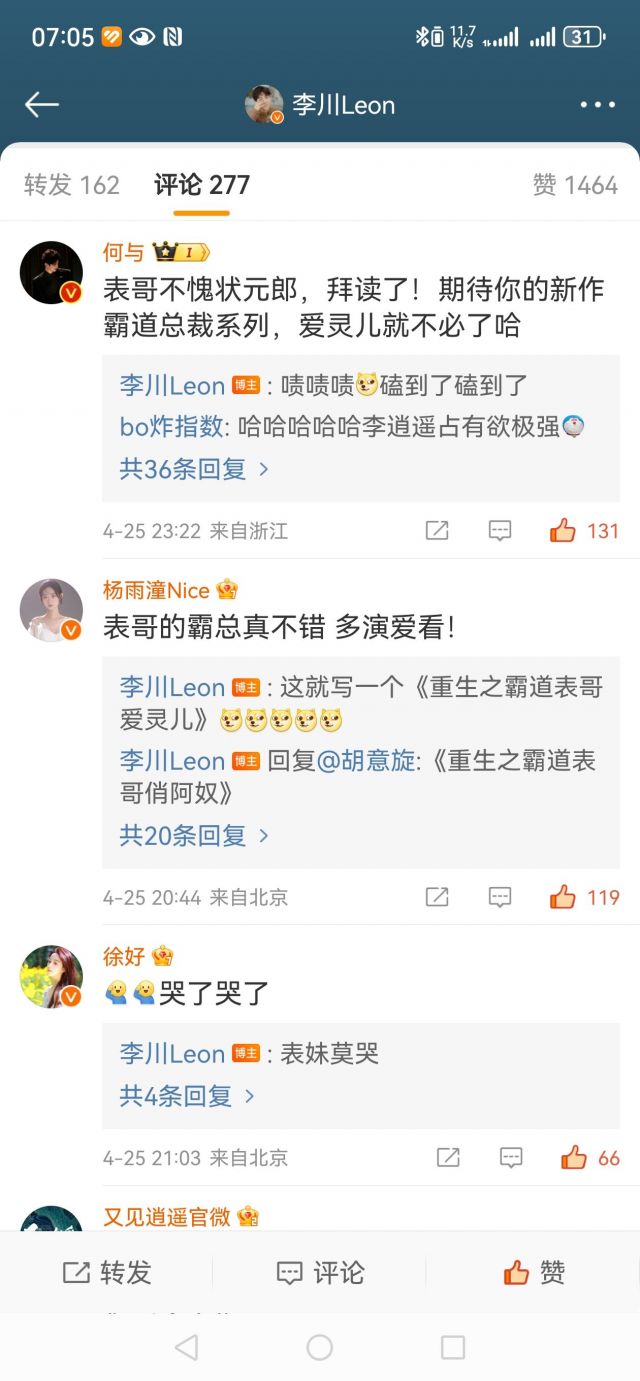The height and width of the screenshot is (1381, 640).
Task: Go back using the top-left arrow
Action: pos(42,104)
